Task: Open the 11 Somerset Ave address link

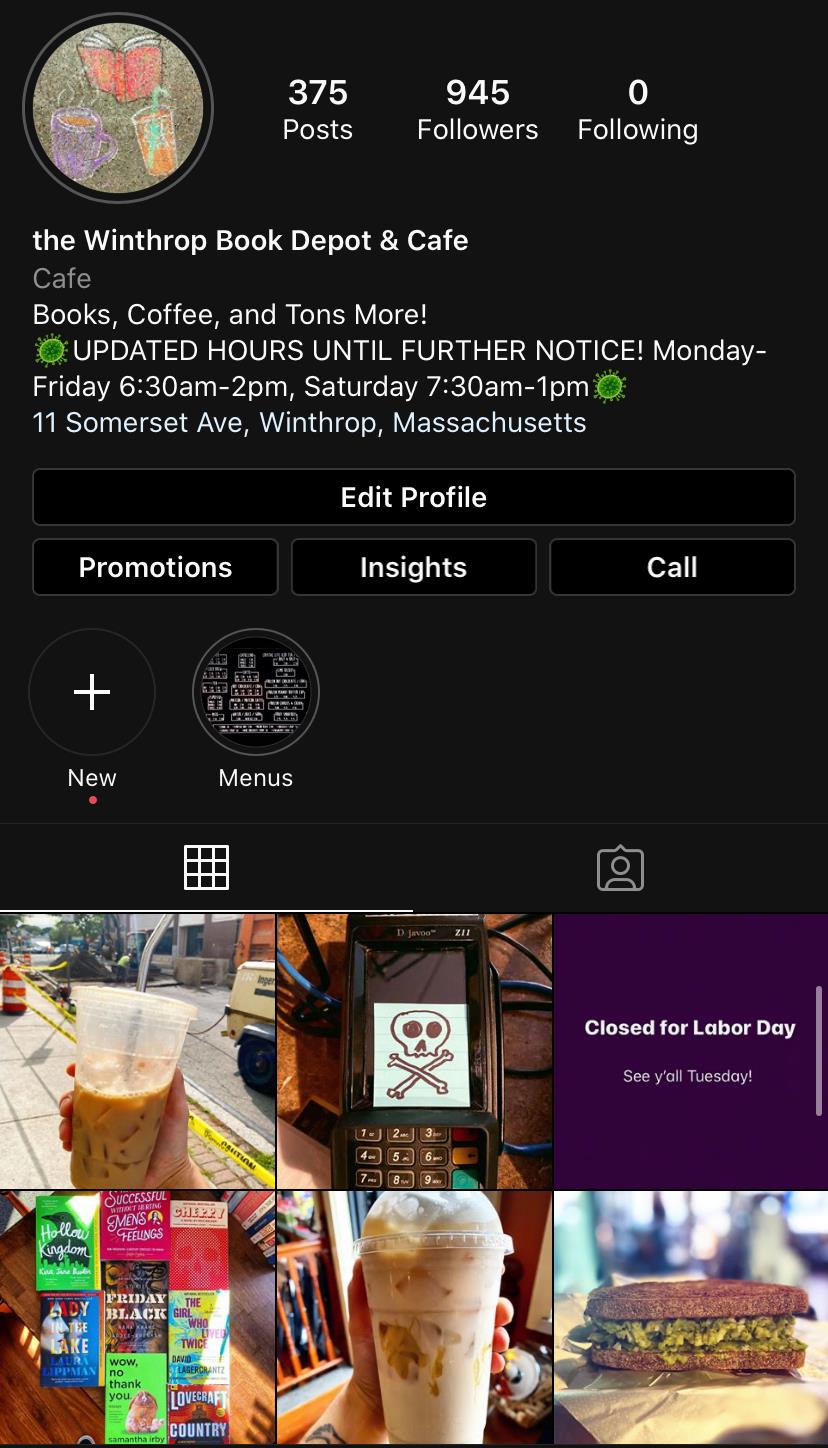Action: pos(309,422)
